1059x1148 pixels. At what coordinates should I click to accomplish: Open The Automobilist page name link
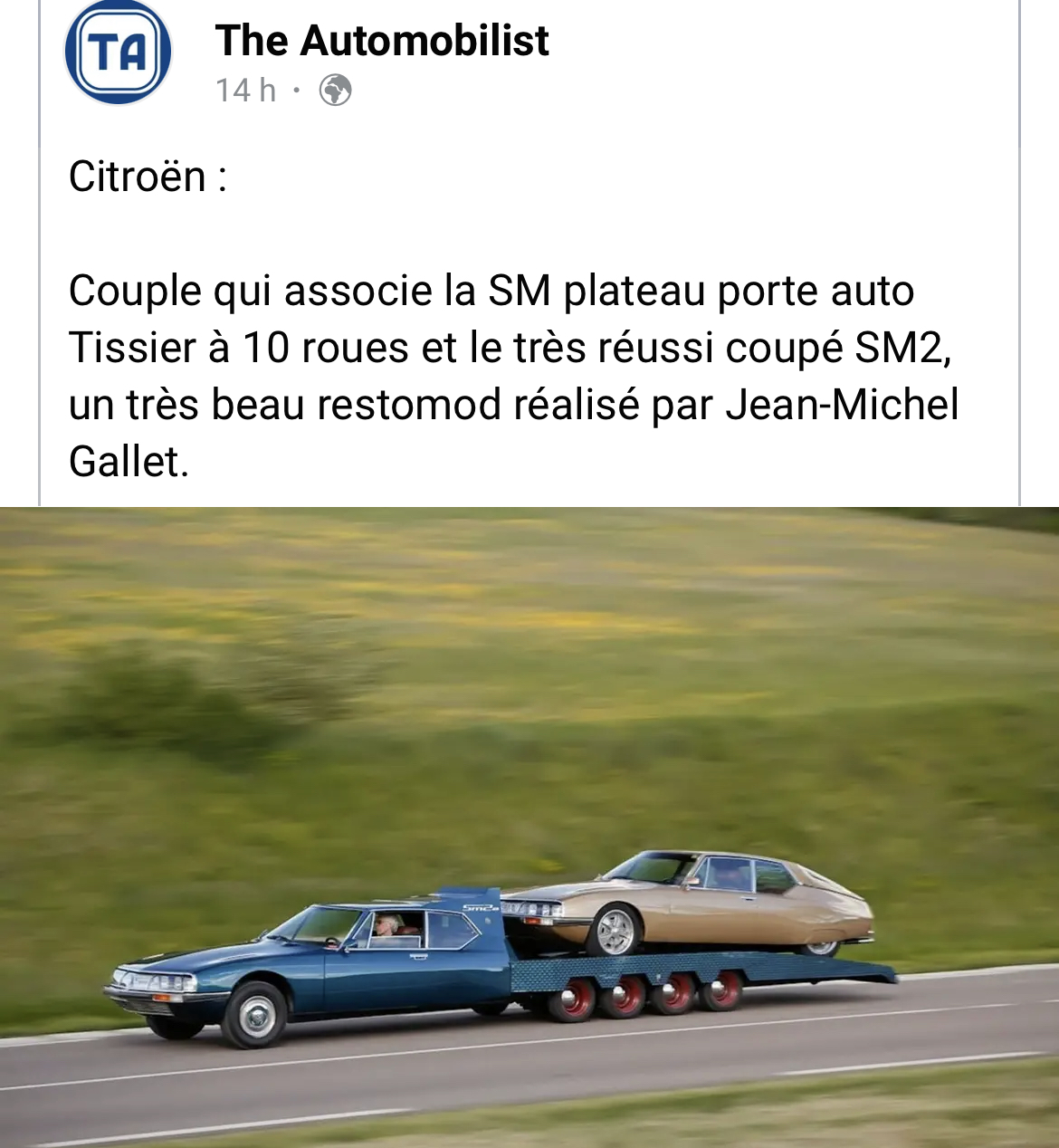pos(381,41)
